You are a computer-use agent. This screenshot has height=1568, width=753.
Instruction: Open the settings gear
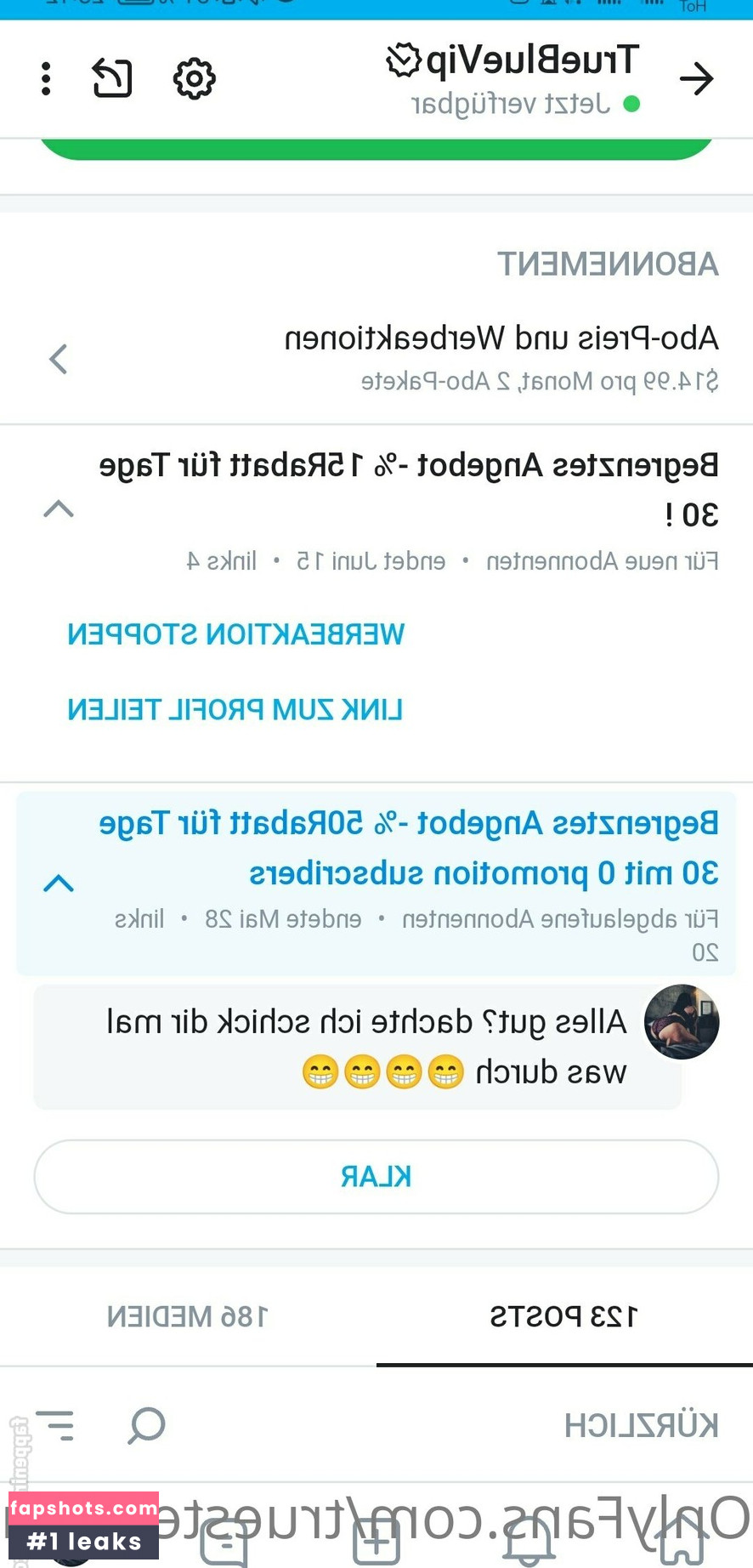195,79
